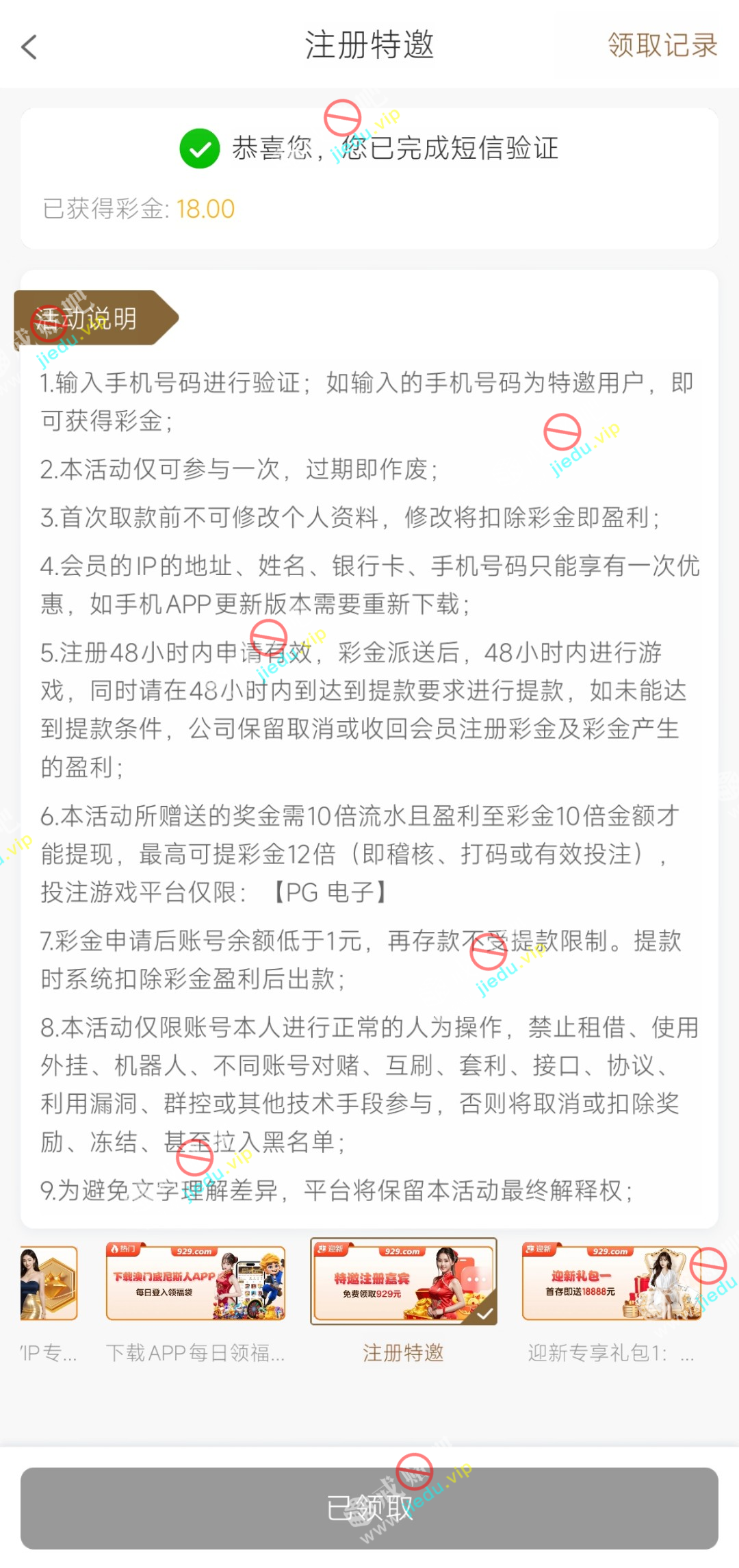Open the 迎新专享礼包1 promotion card
Screen dimensions: 739x1568
(611, 1283)
